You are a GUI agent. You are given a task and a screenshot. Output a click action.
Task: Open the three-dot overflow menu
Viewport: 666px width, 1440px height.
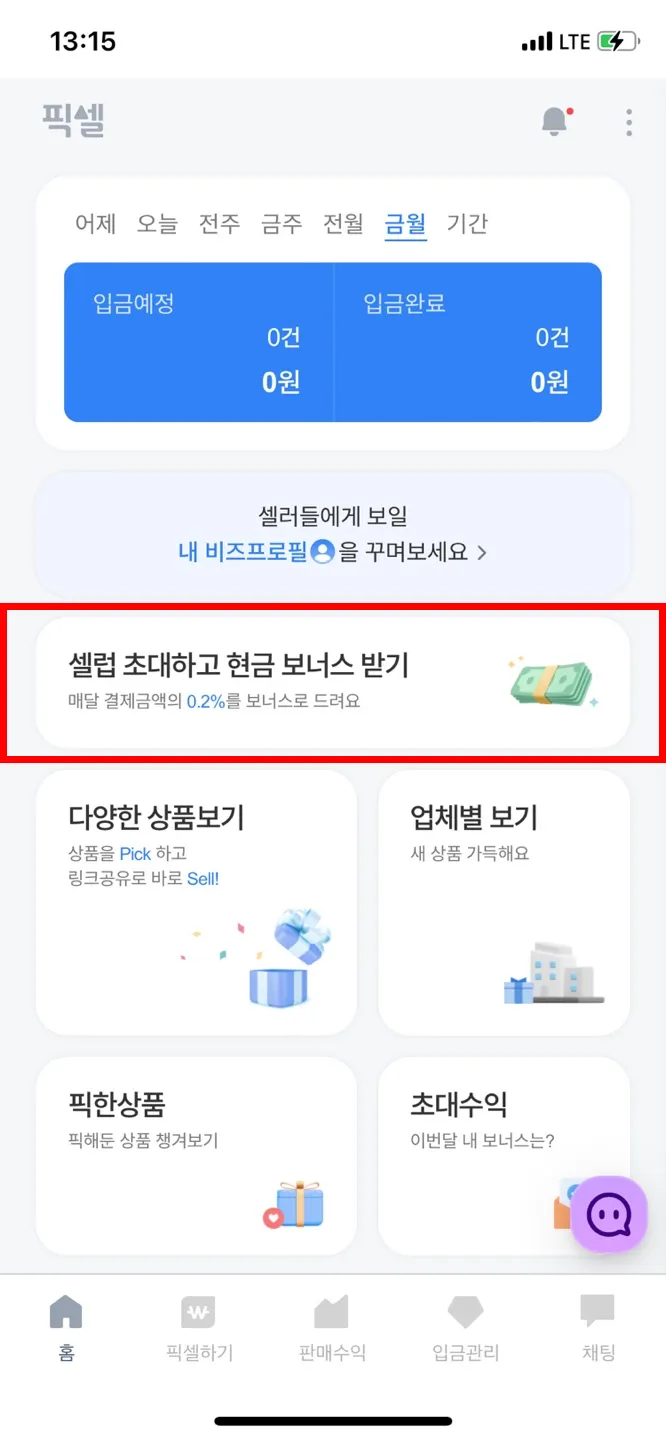tap(629, 122)
